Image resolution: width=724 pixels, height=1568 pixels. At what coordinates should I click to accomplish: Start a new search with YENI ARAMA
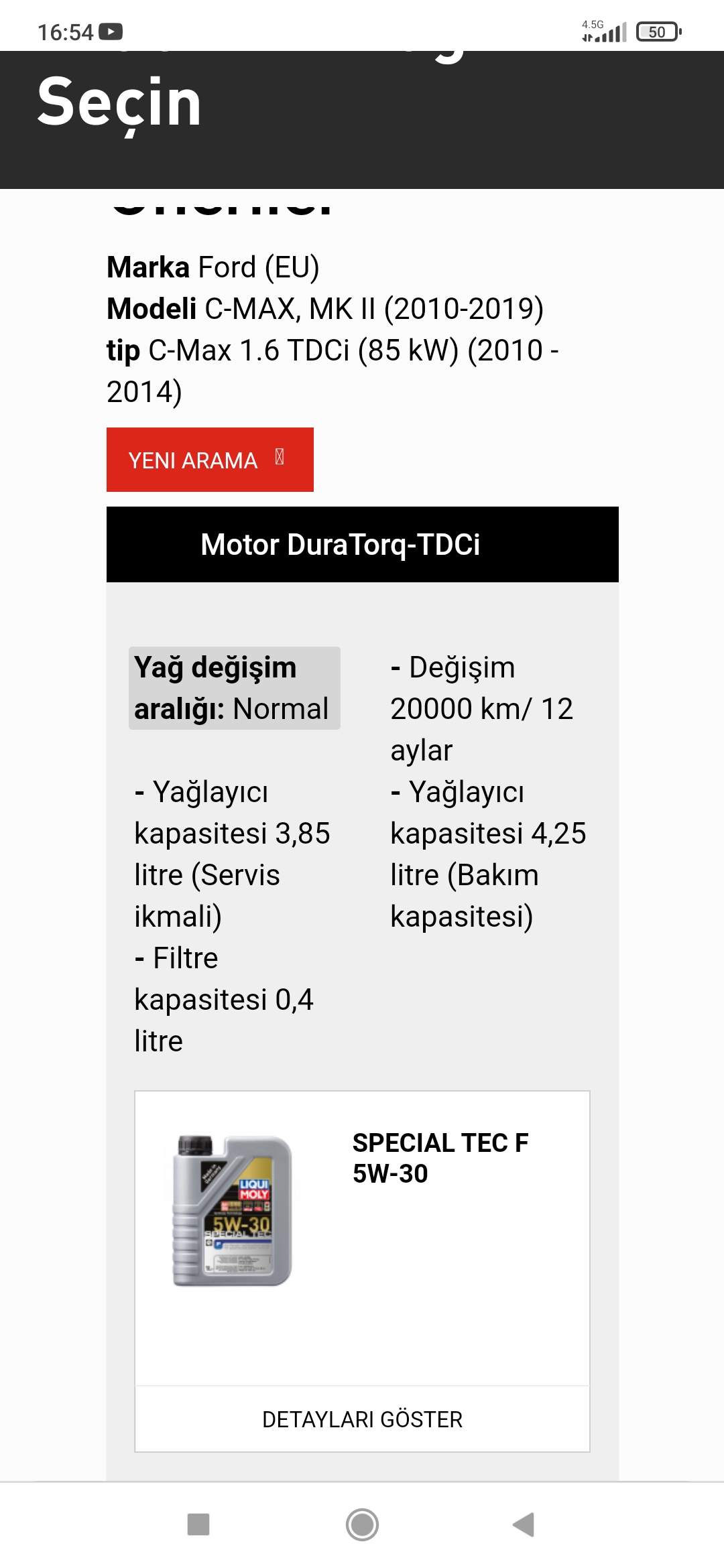click(210, 460)
